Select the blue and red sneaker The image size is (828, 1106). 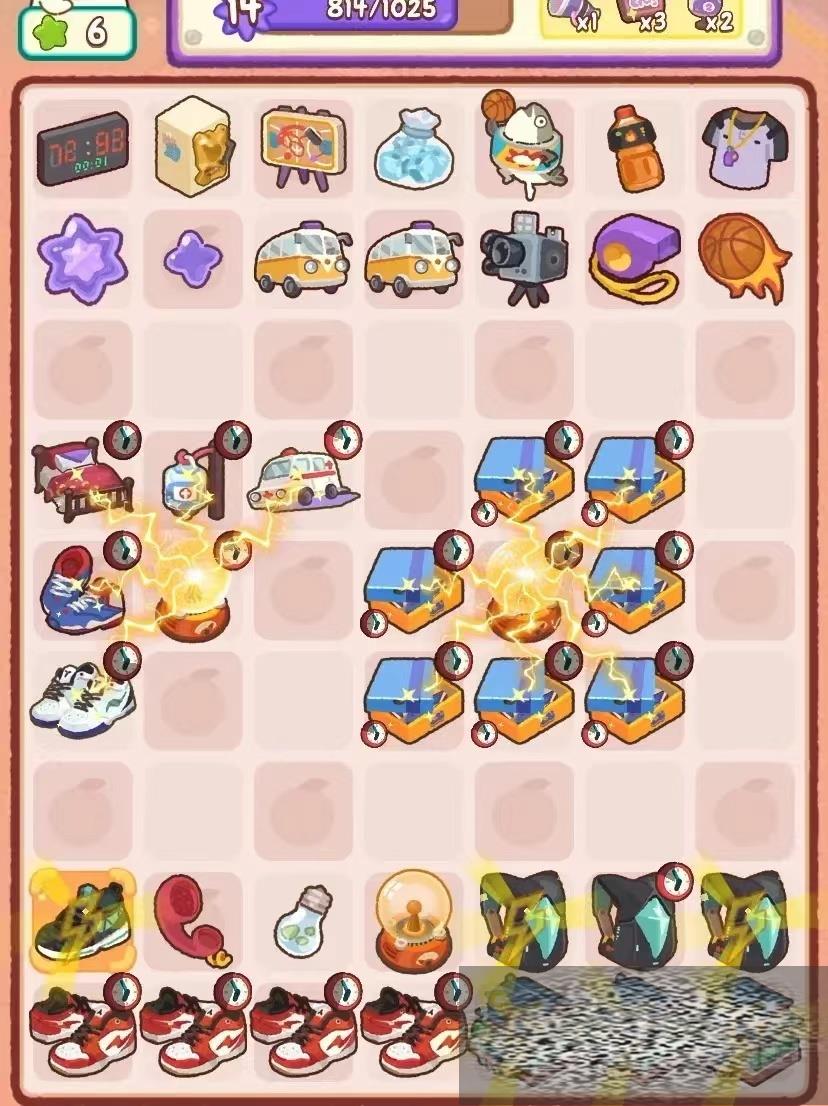(x=80, y=590)
